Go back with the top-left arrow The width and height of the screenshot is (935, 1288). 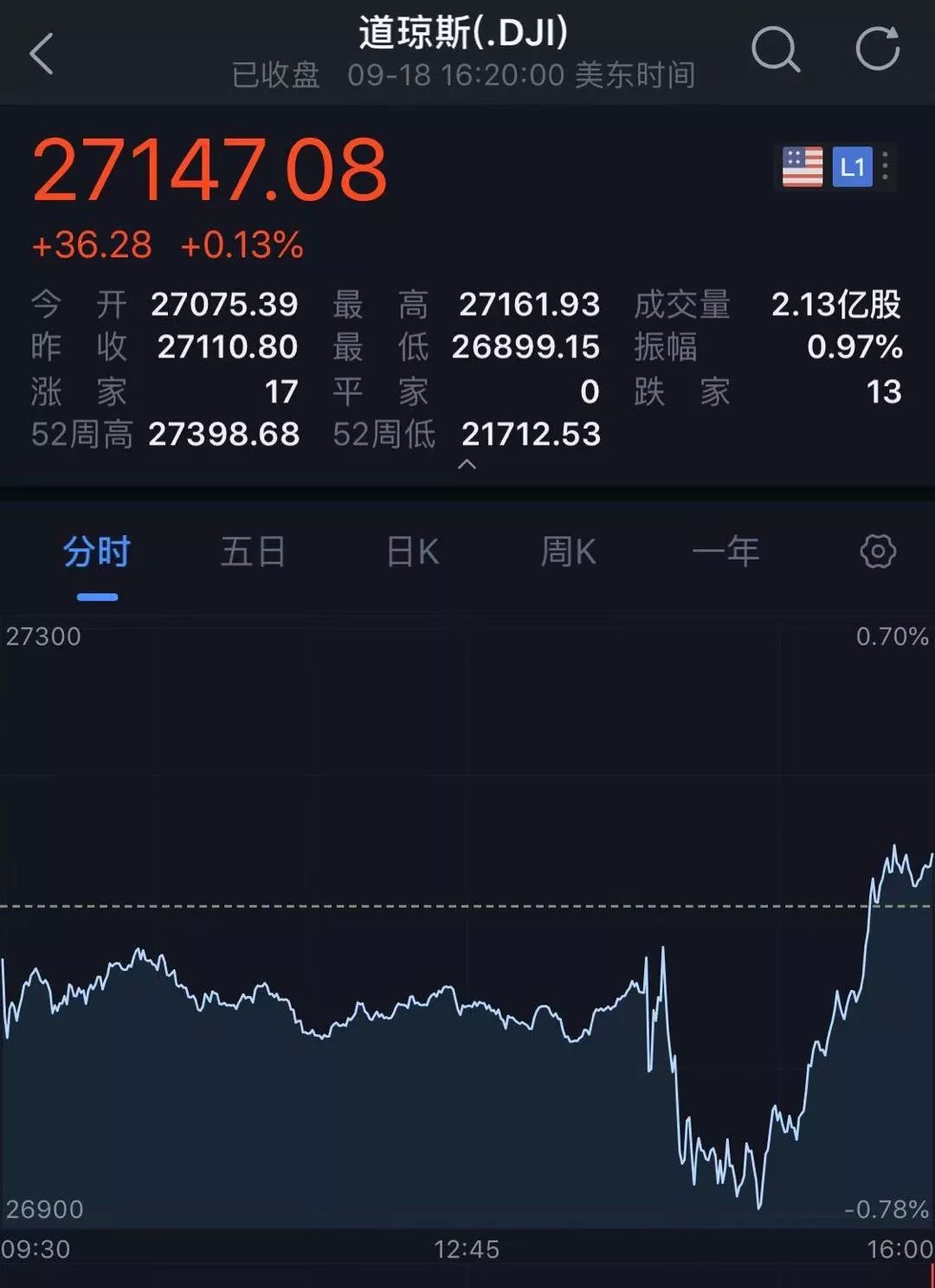(x=42, y=54)
